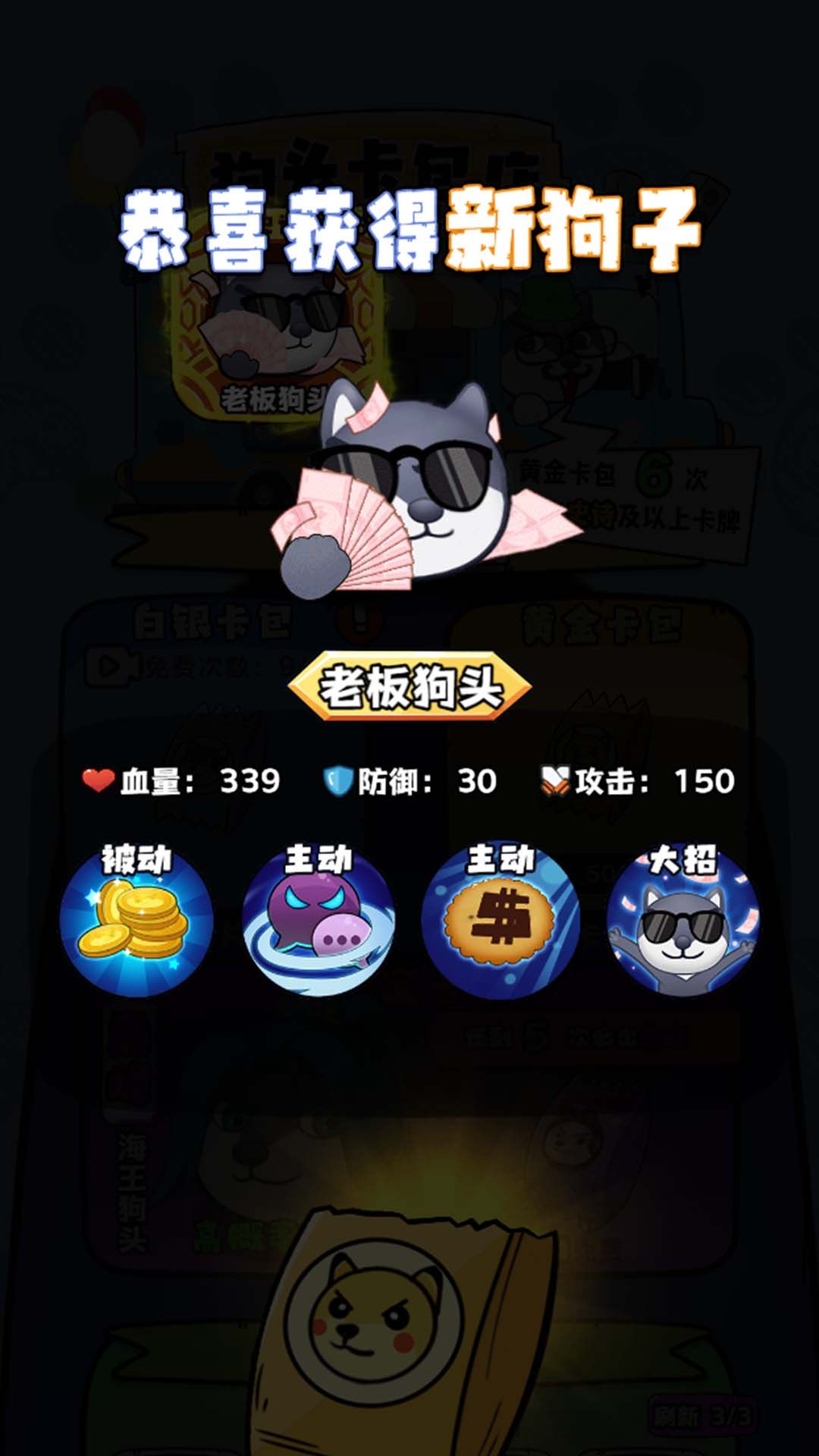
Task: Tap the yellow 老板狗头 name banner
Action: [x=409, y=682]
